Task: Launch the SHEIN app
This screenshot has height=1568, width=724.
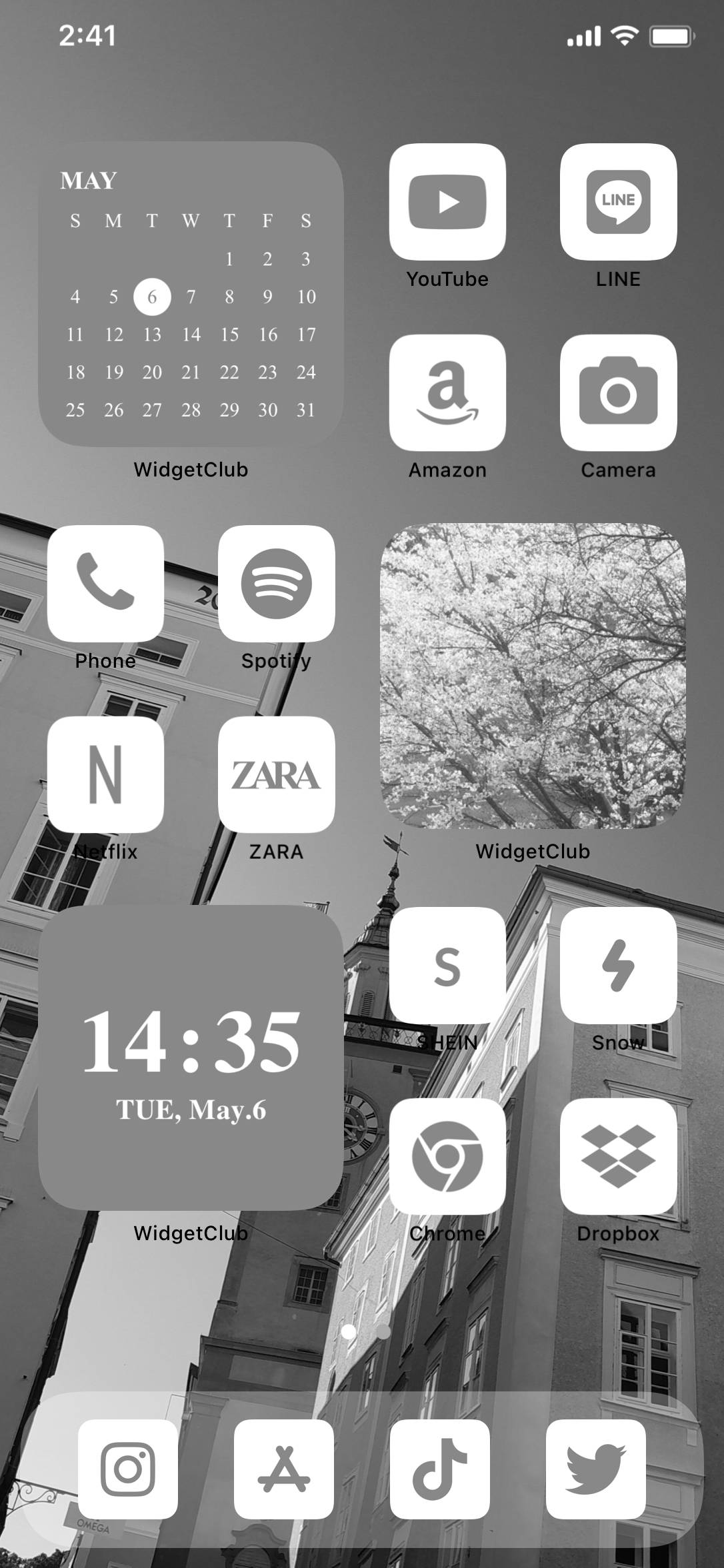Action: 447,965
